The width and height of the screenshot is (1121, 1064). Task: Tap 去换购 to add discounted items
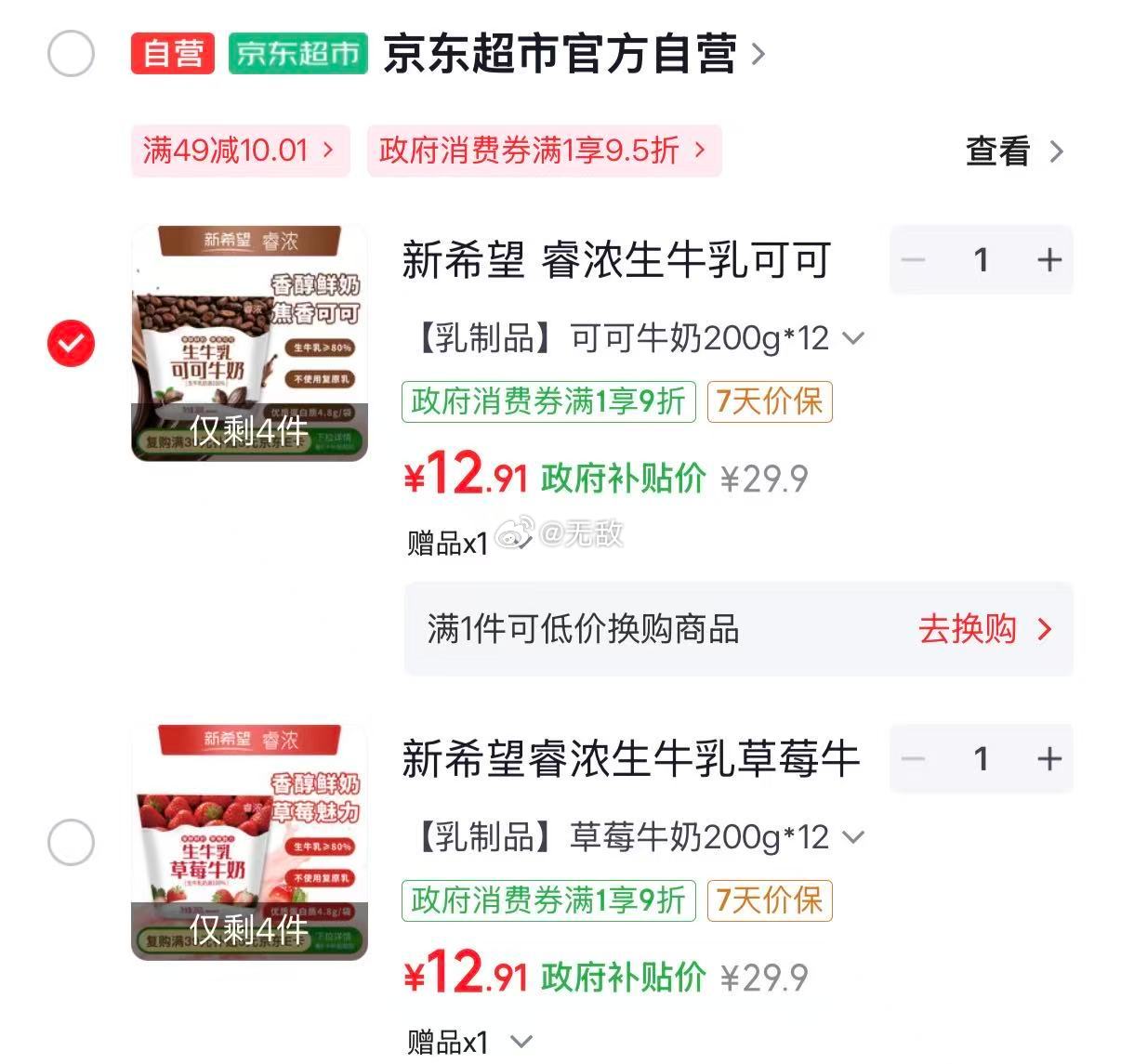point(983,629)
